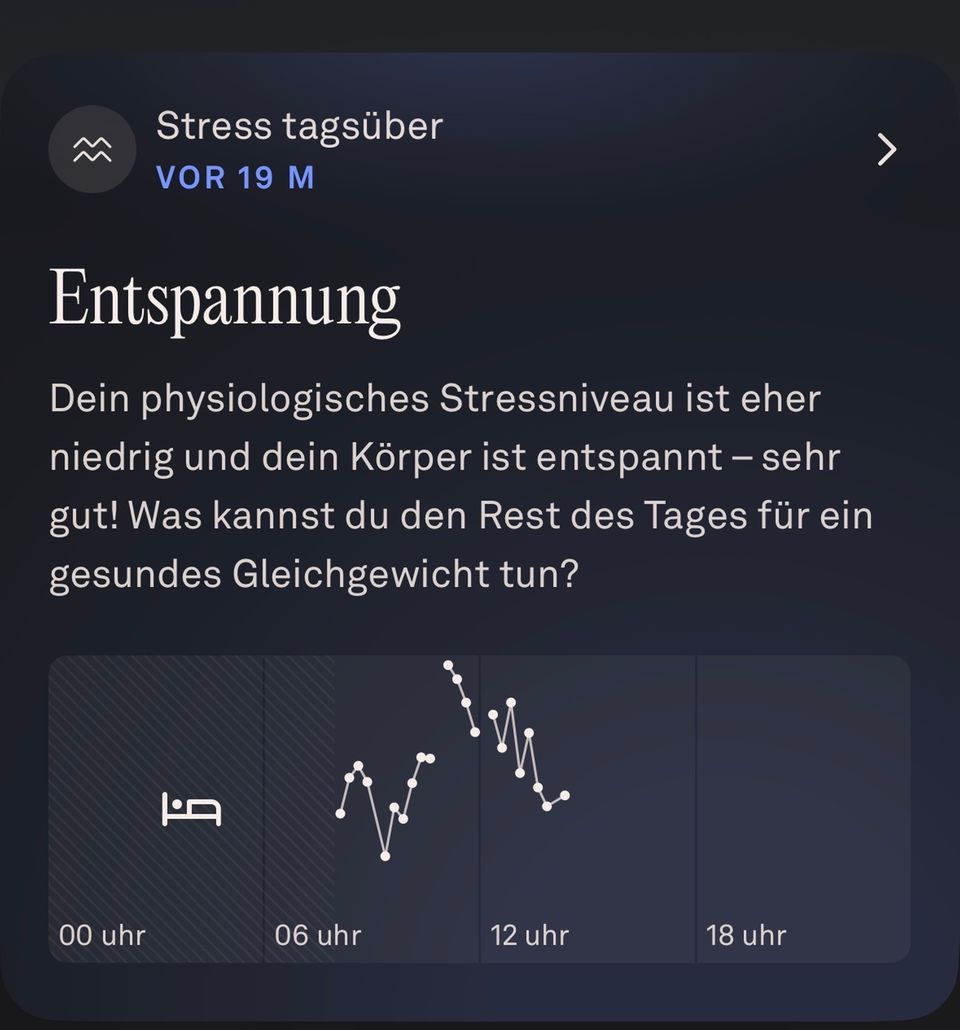Select the bed sleep icon in the chart
This screenshot has width=960, height=1030.
tap(192, 807)
